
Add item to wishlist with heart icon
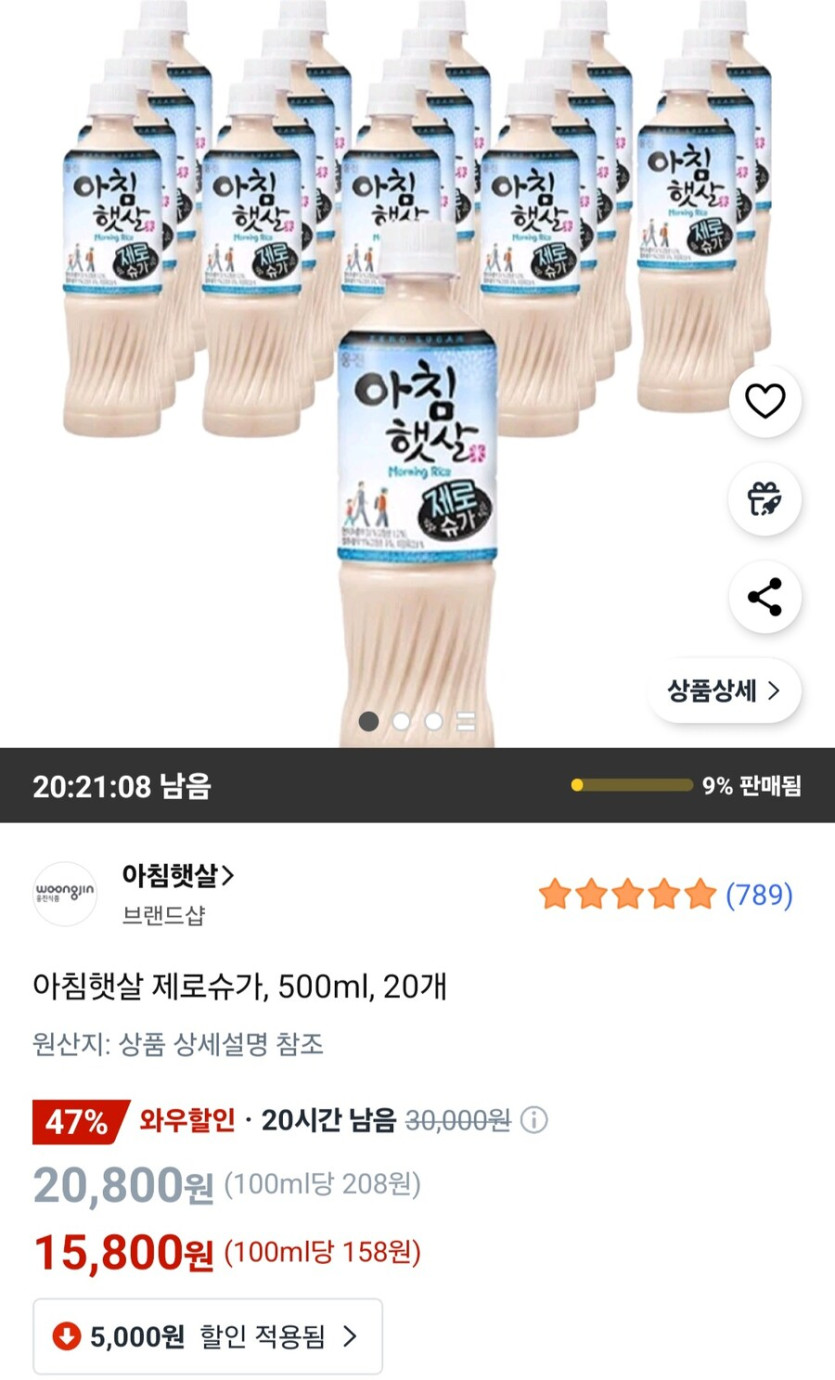coord(765,402)
